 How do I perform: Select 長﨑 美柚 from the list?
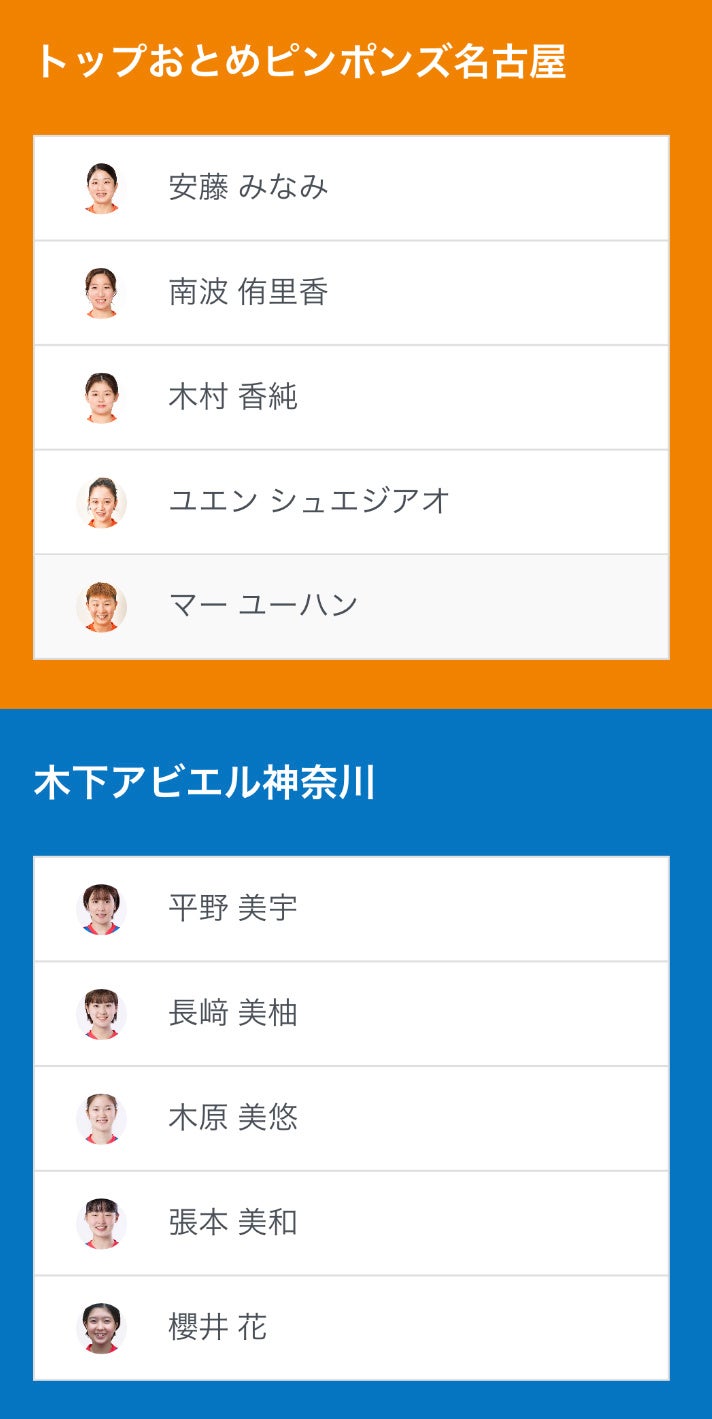(x=350, y=1014)
